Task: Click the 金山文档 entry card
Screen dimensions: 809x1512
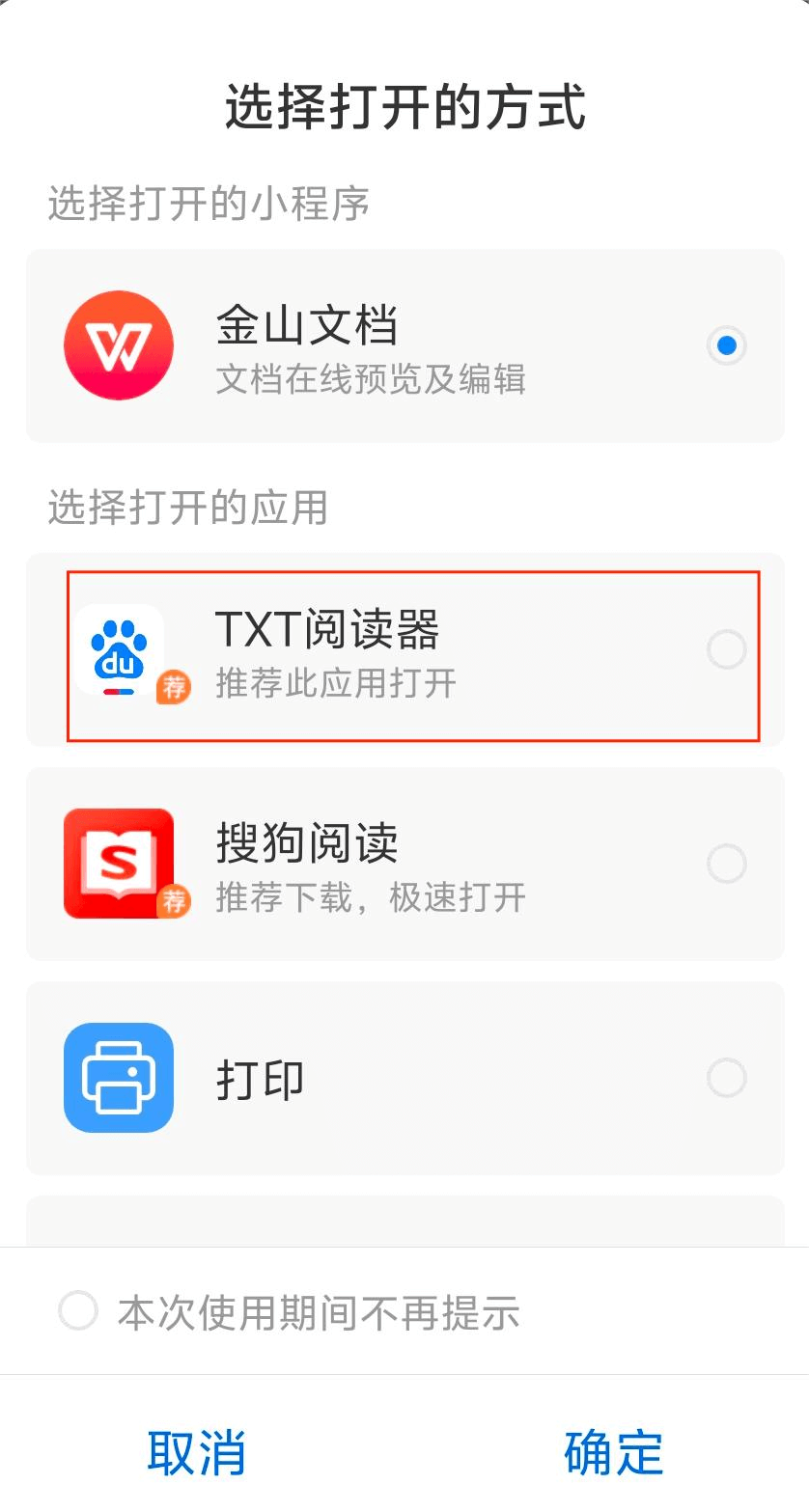Action: [x=404, y=345]
